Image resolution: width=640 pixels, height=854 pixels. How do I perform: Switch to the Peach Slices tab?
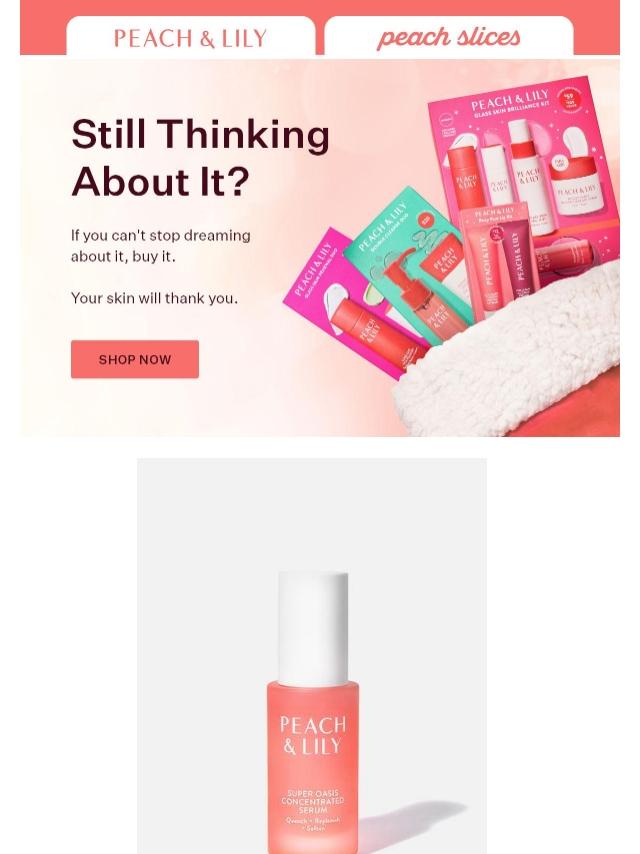[x=448, y=37]
